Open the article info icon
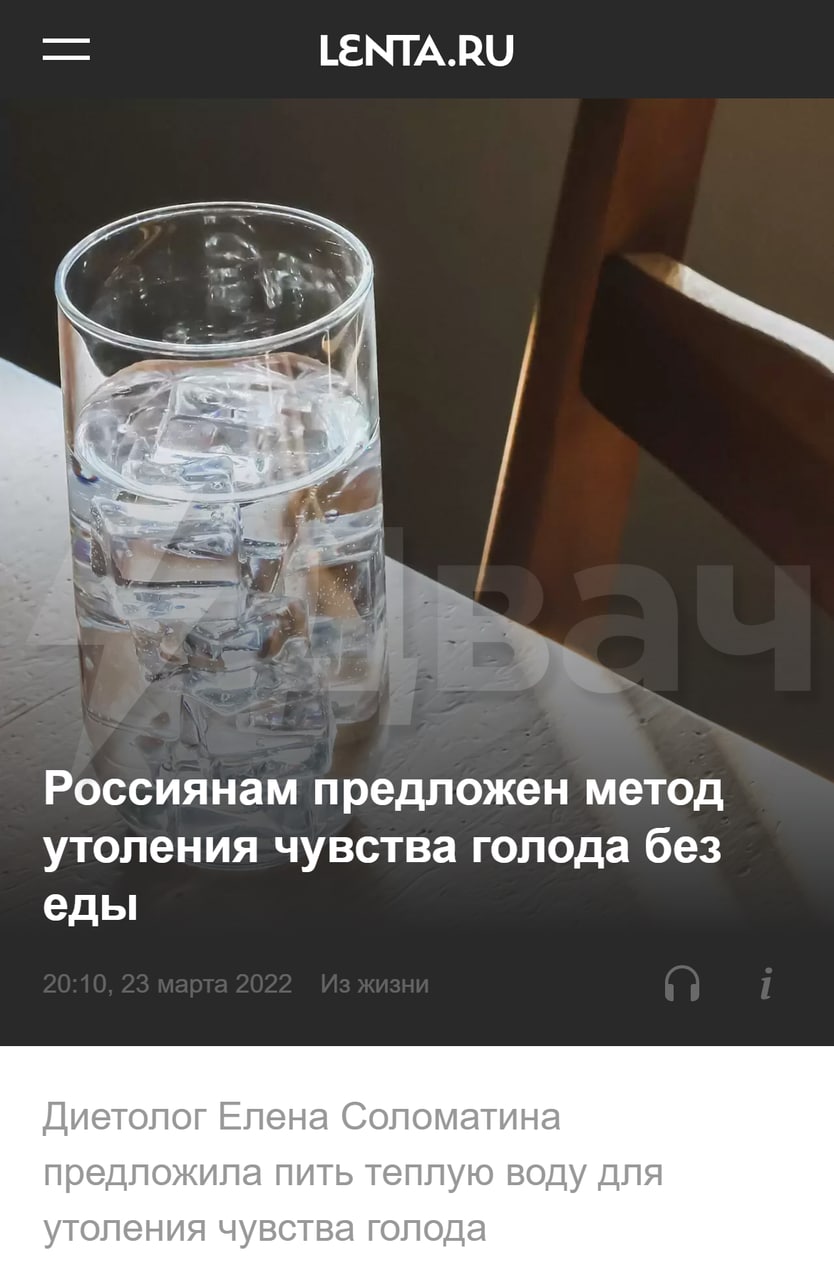This screenshot has width=834, height=1280. pyautogui.click(x=766, y=984)
